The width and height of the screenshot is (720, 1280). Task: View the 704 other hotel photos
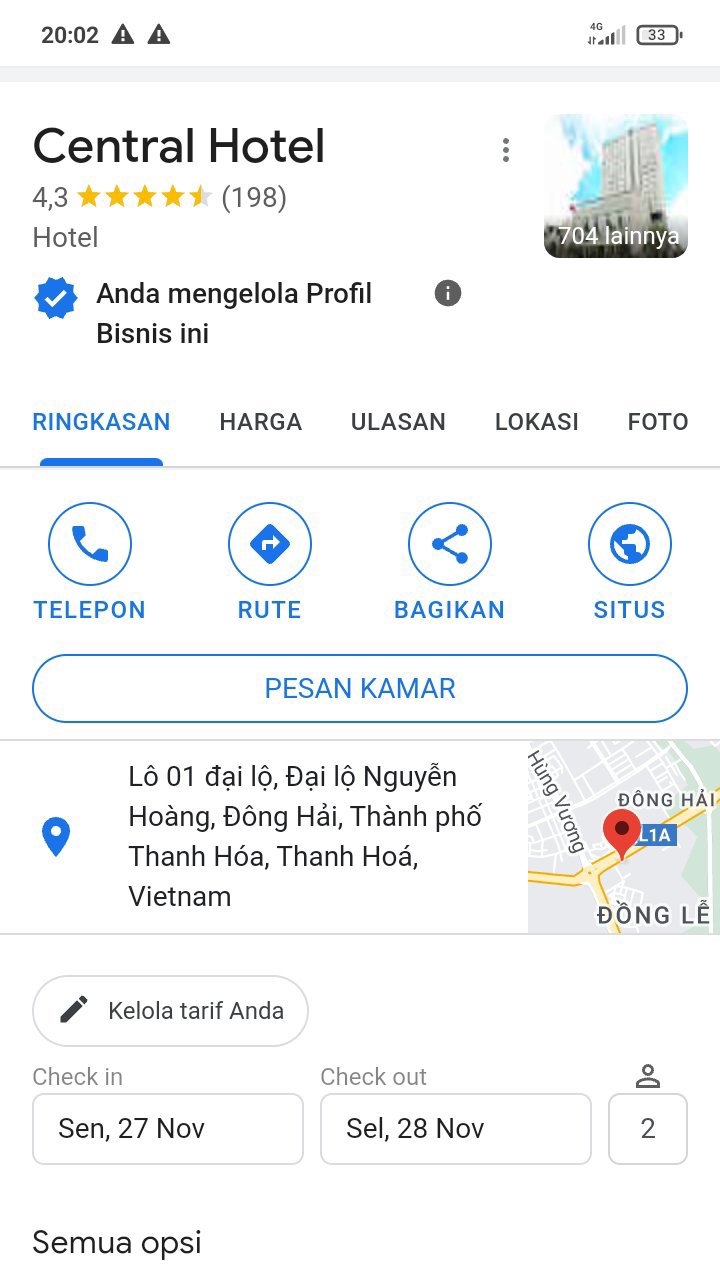point(616,186)
